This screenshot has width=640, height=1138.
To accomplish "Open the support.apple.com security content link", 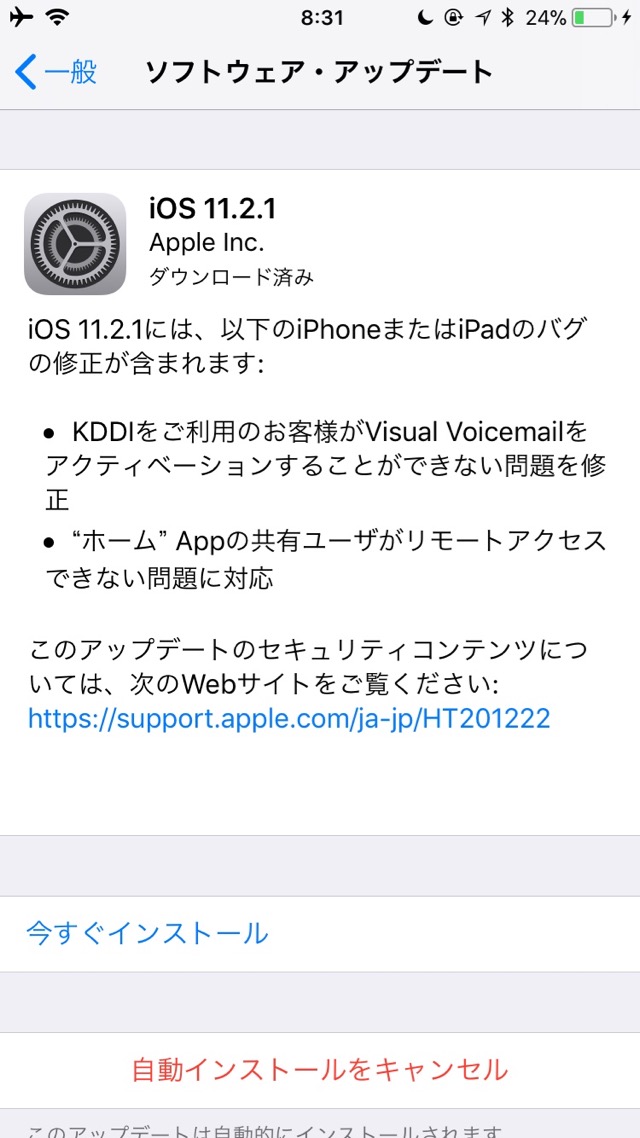I will 289,718.
